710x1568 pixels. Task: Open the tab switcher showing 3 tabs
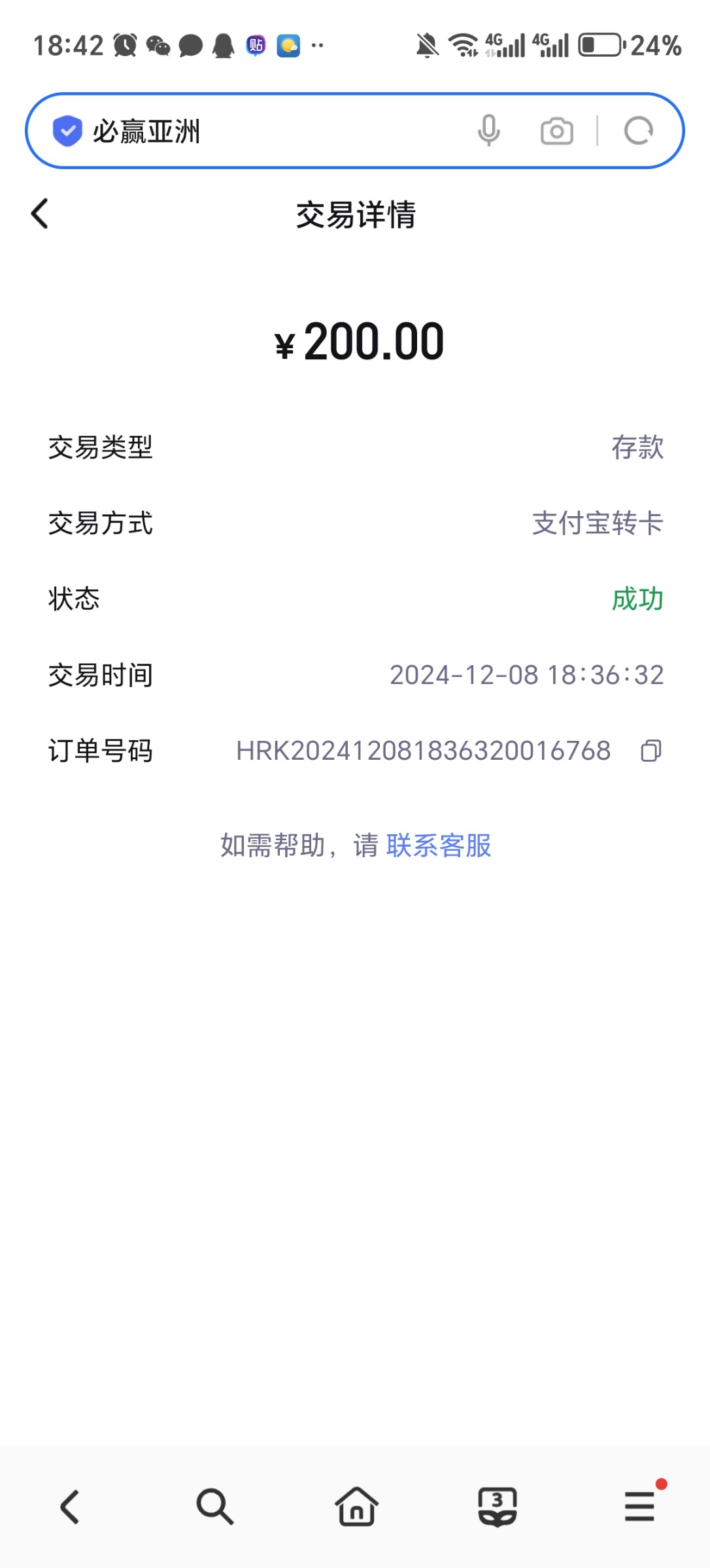(498, 1507)
